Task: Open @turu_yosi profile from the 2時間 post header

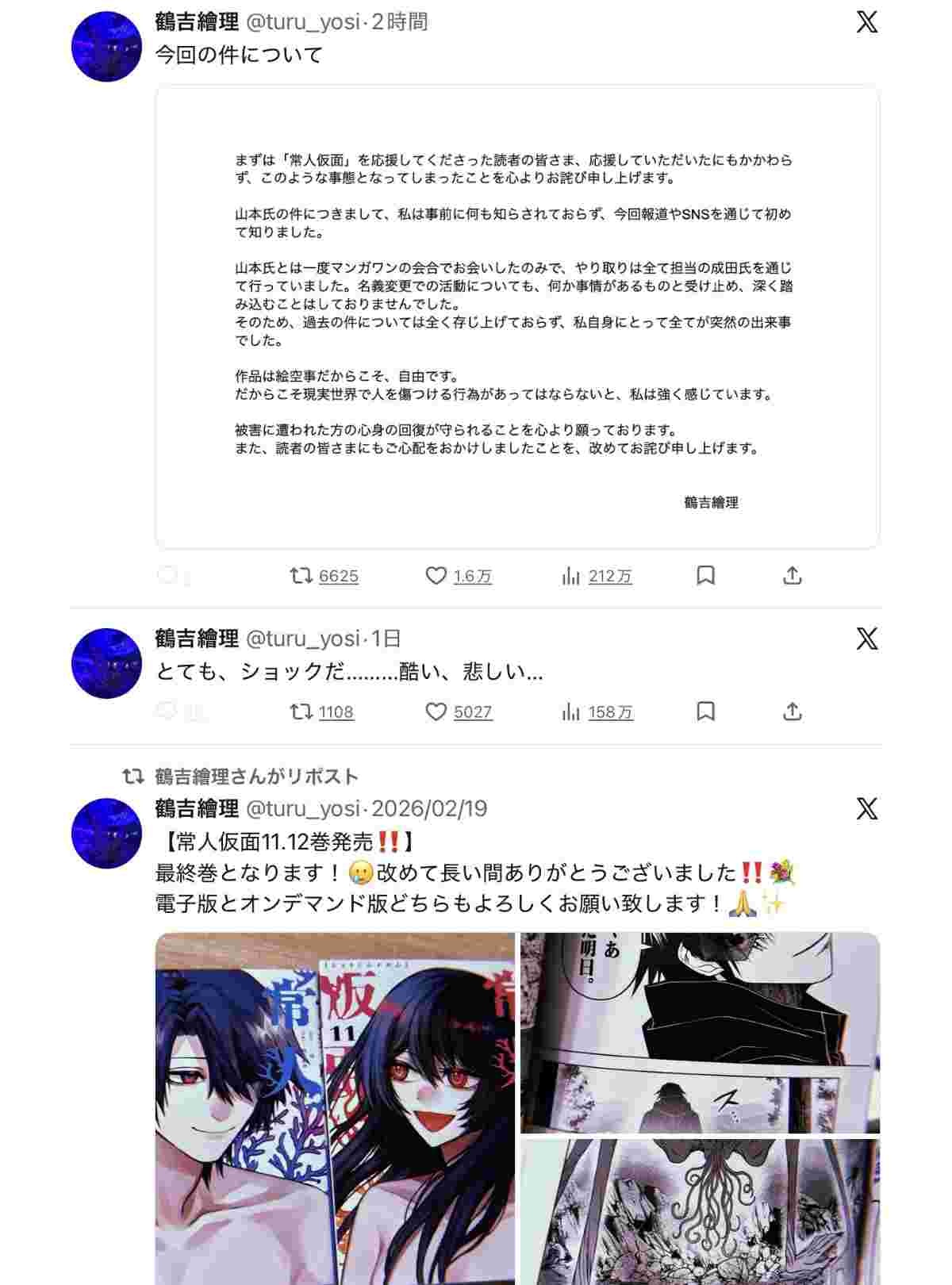Action: pyautogui.click(x=303, y=21)
